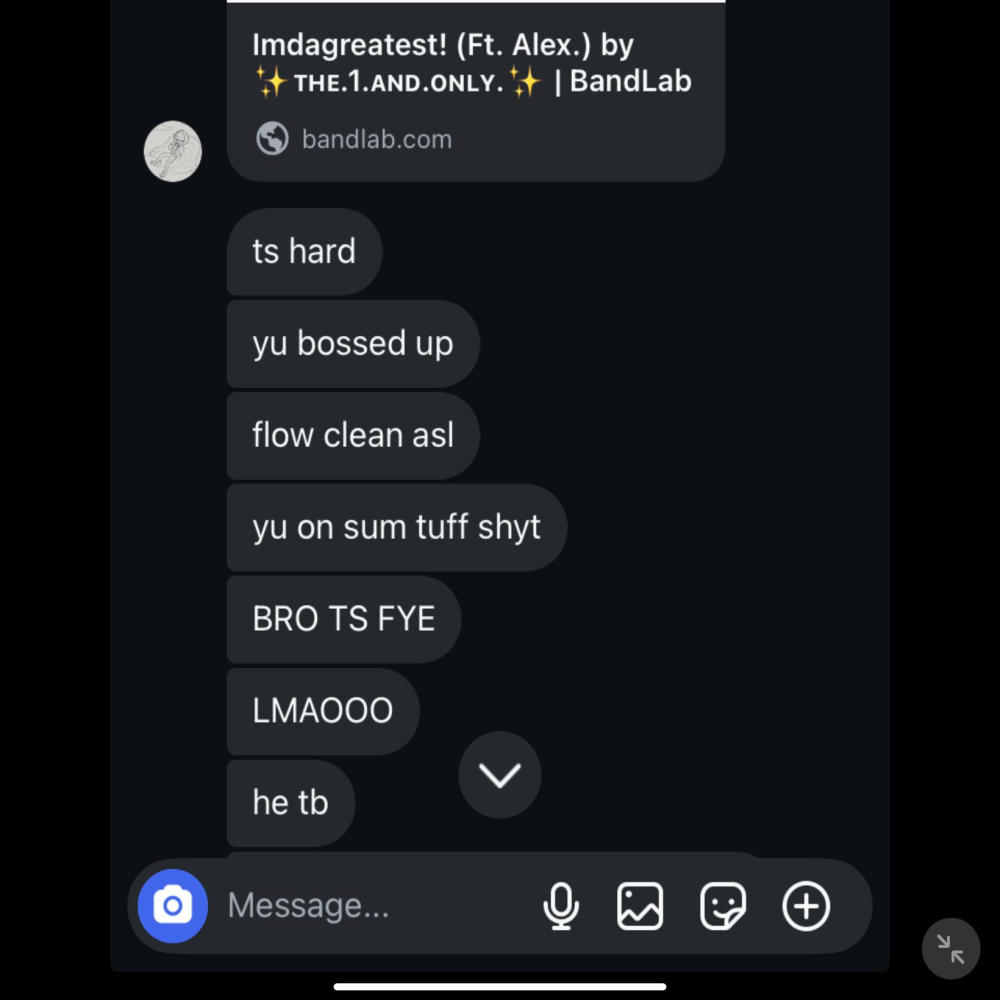The image size is (1000, 1000).
Task: Jump to latest messages with down arrow
Action: (500, 775)
